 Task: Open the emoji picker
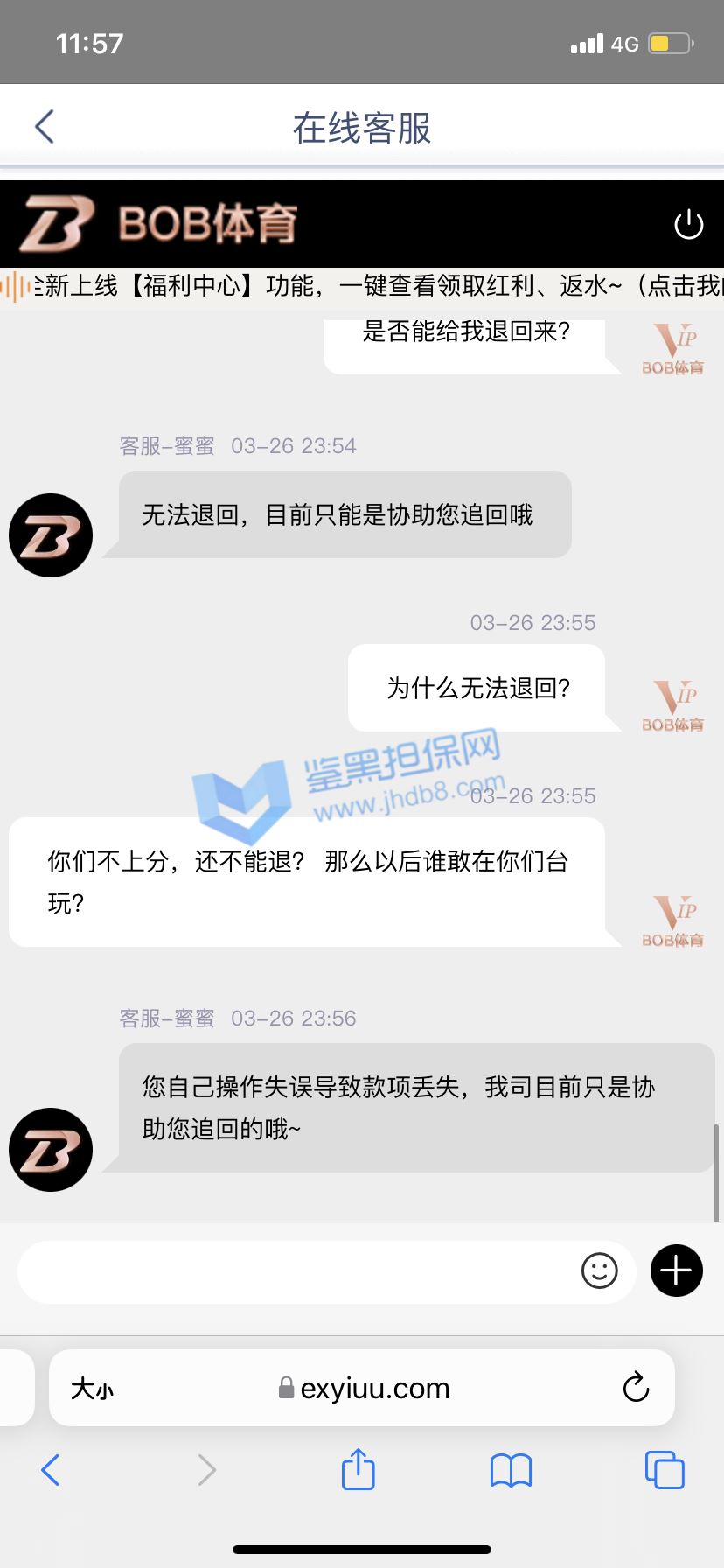pyautogui.click(x=600, y=1270)
